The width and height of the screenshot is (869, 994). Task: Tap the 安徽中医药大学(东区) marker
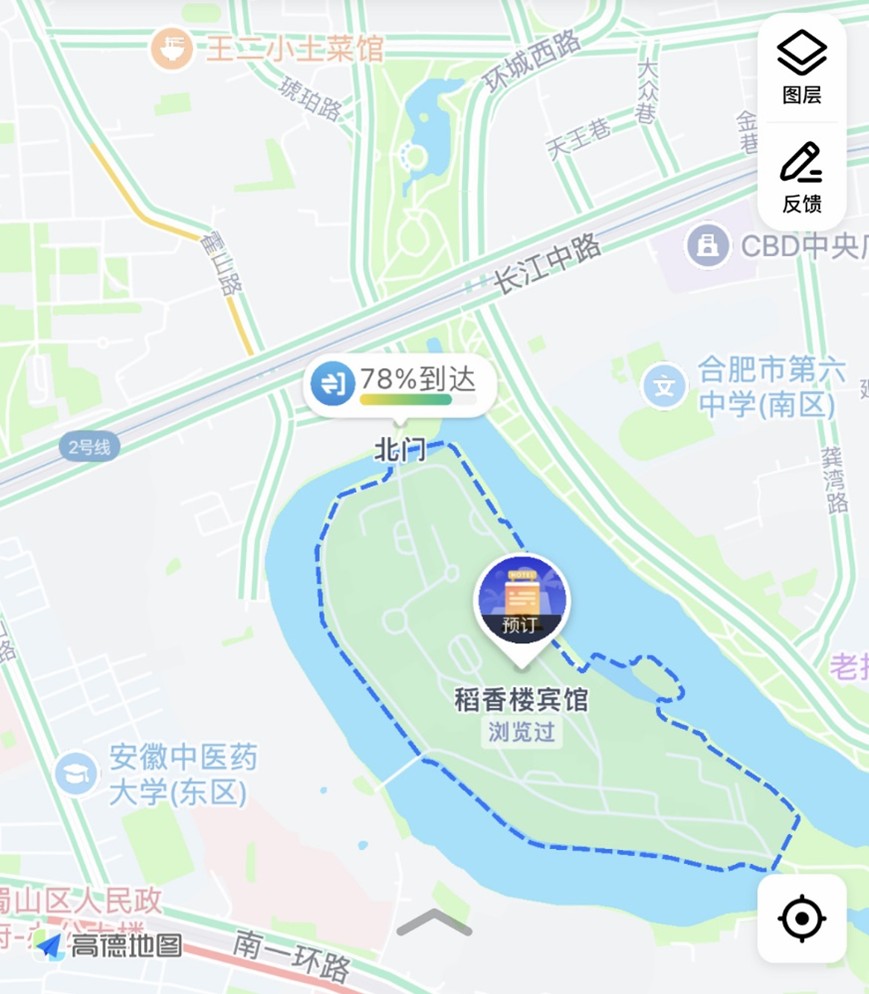77,773
